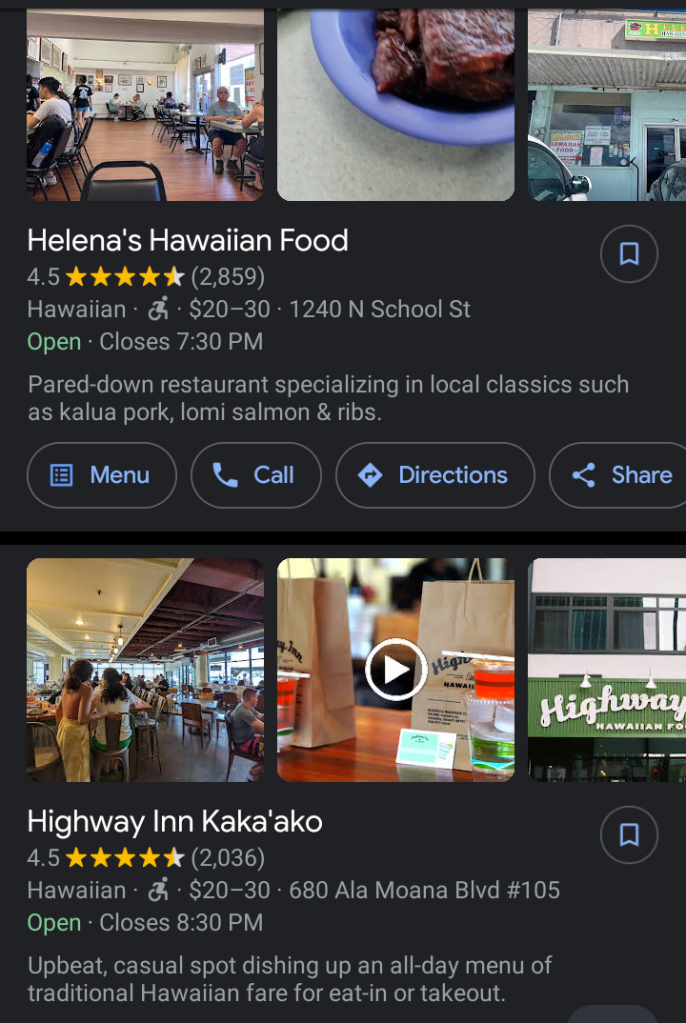The height and width of the screenshot is (1023, 686).
Task: Get Directions to Helena's Hawaiian Food
Action: pyautogui.click(x=435, y=475)
